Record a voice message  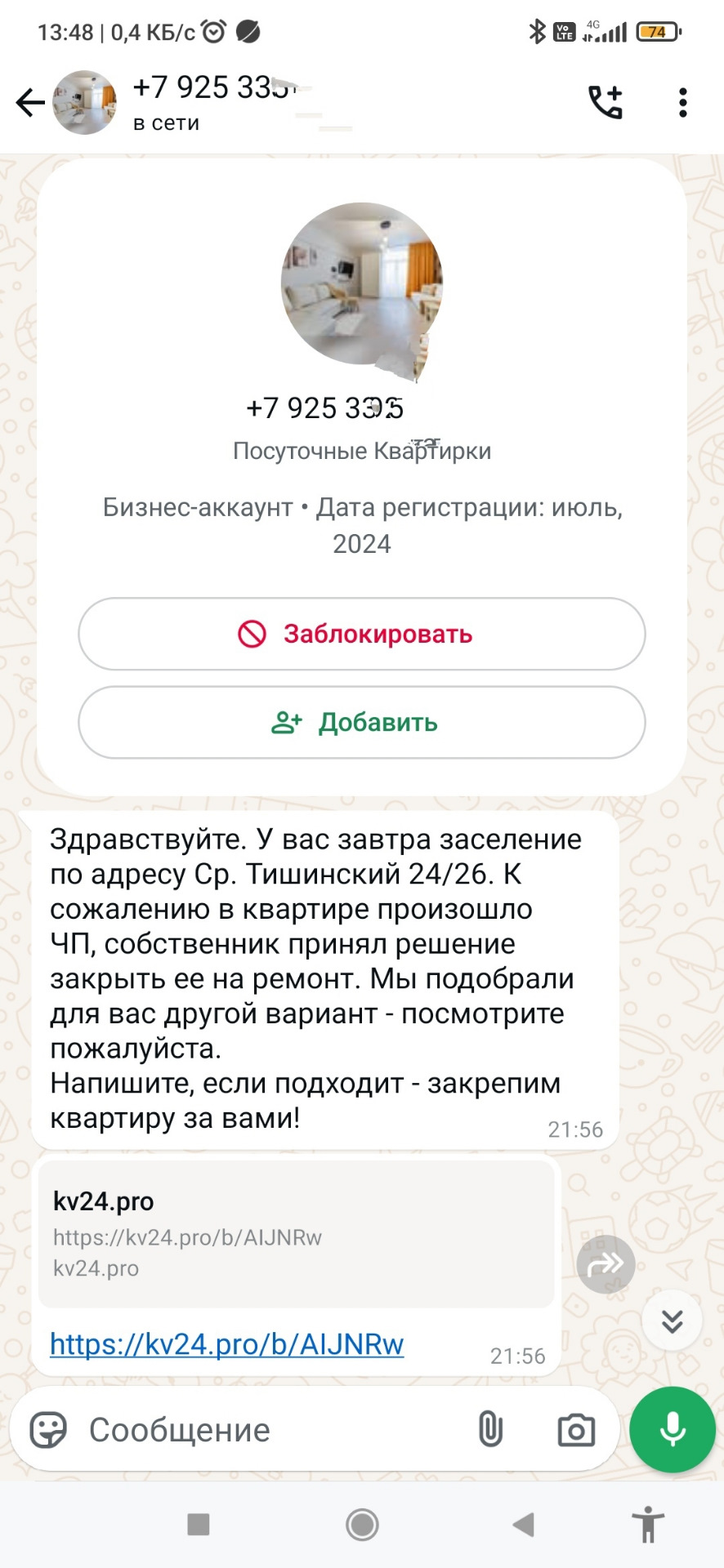tap(672, 1430)
